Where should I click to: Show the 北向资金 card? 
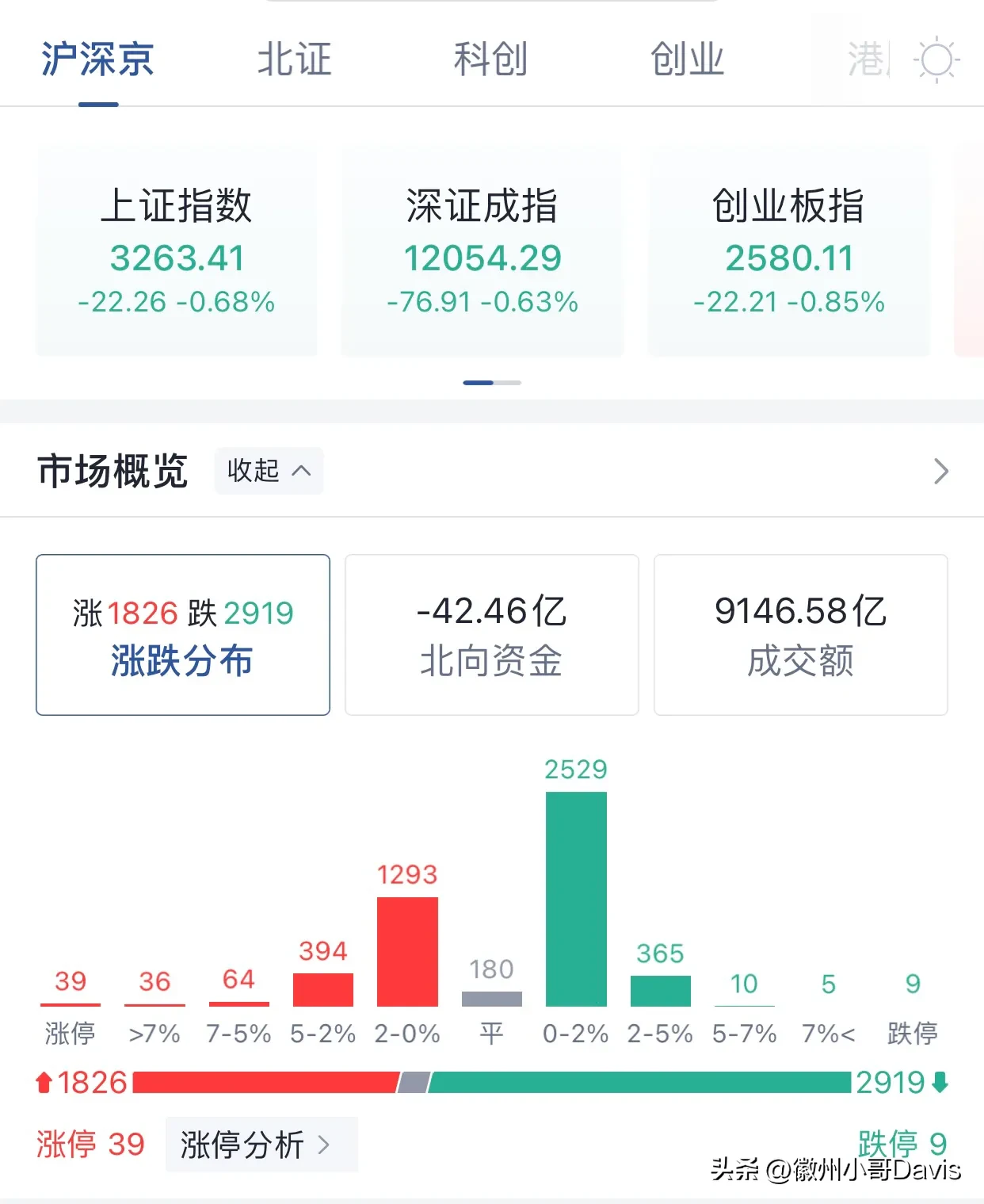click(x=492, y=635)
